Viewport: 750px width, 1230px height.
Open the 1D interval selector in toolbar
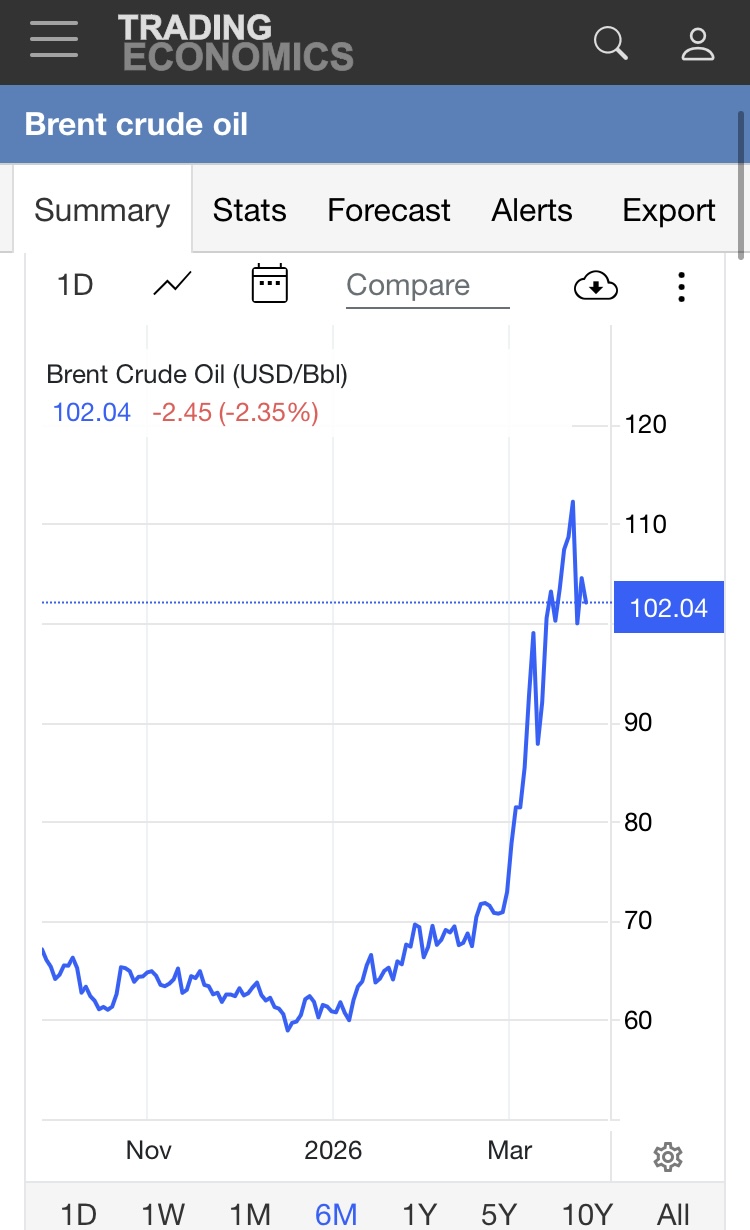(x=75, y=285)
